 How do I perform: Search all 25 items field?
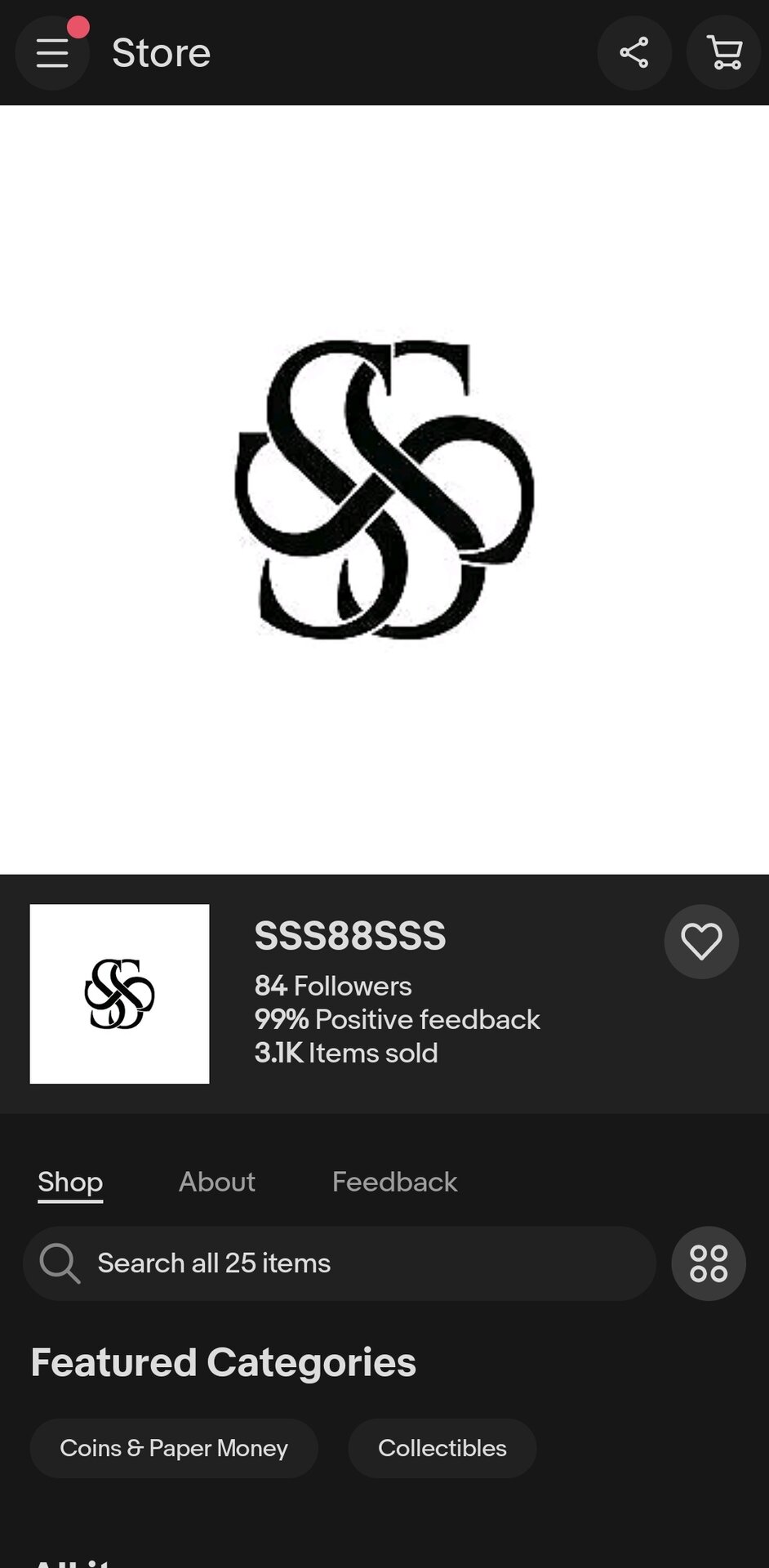tap(339, 1263)
